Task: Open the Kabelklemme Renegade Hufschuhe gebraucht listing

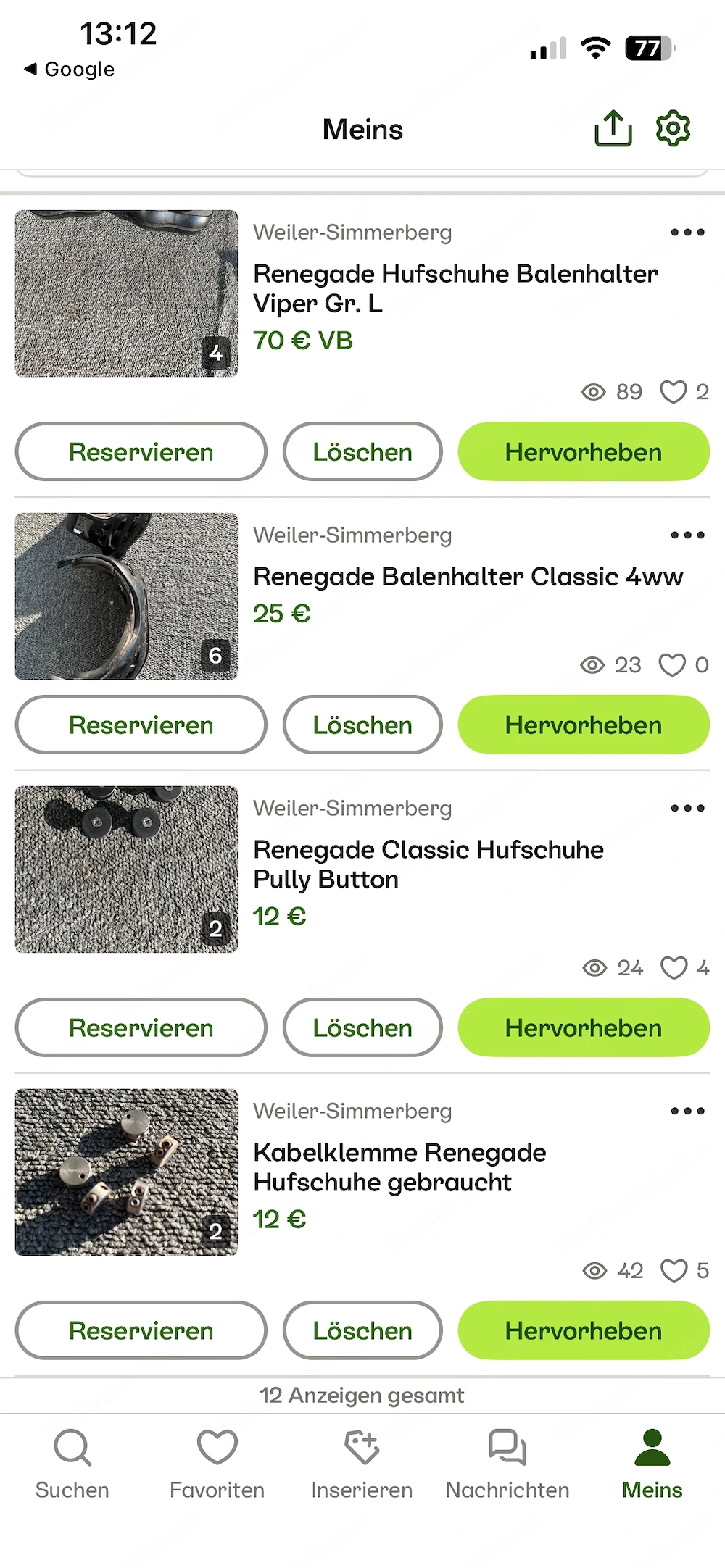Action: [x=399, y=1167]
